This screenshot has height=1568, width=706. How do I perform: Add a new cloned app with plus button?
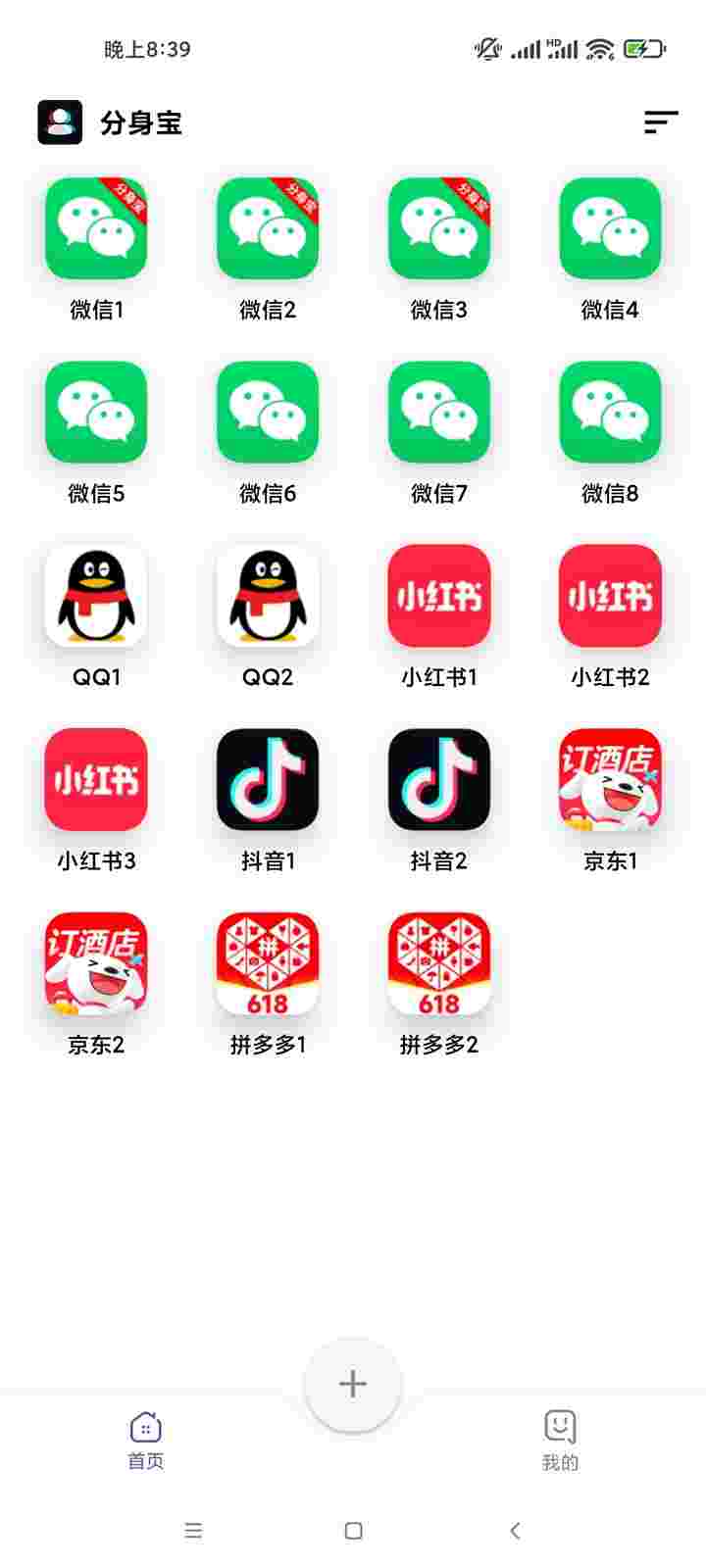[x=353, y=1383]
